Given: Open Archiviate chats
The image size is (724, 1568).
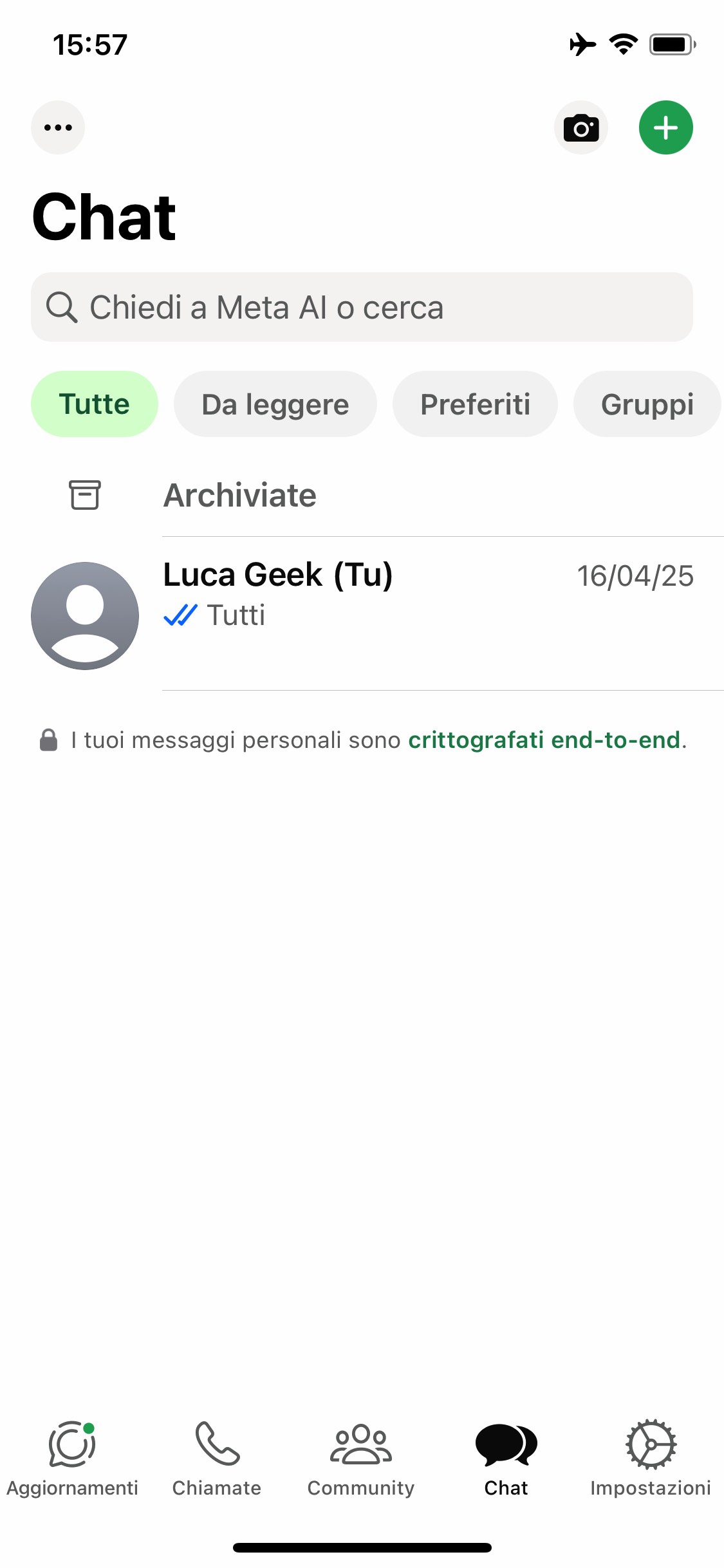Looking at the screenshot, I should (362, 496).
